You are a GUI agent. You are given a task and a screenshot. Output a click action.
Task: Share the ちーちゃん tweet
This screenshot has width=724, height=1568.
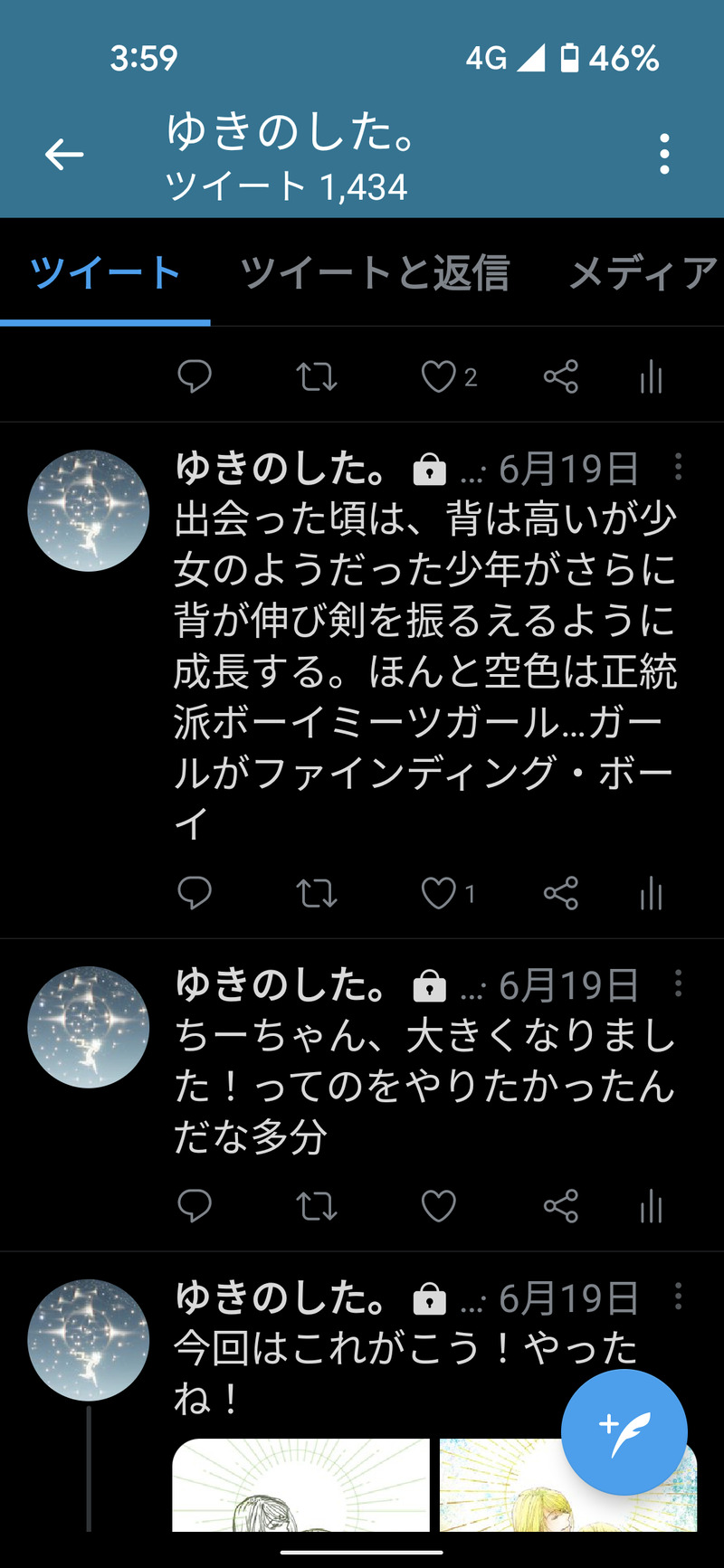click(560, 1206)
